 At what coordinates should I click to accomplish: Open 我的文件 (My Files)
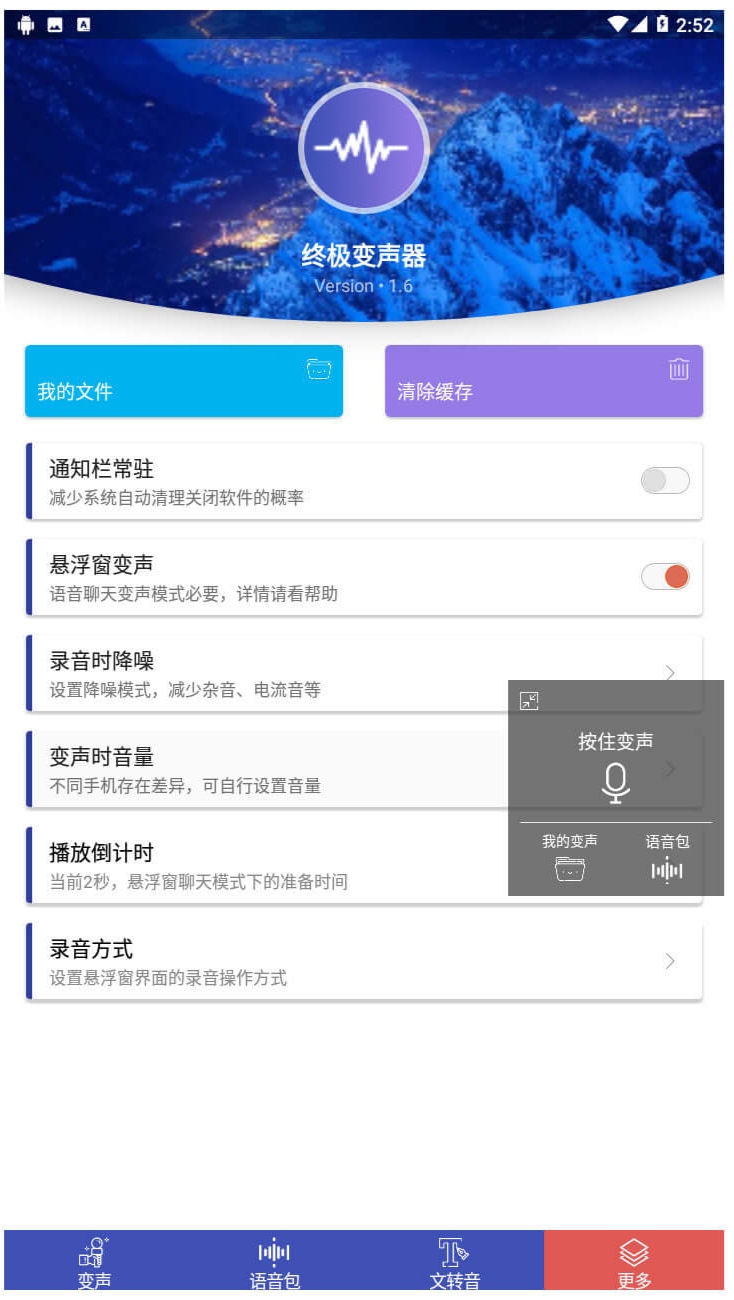184,381
